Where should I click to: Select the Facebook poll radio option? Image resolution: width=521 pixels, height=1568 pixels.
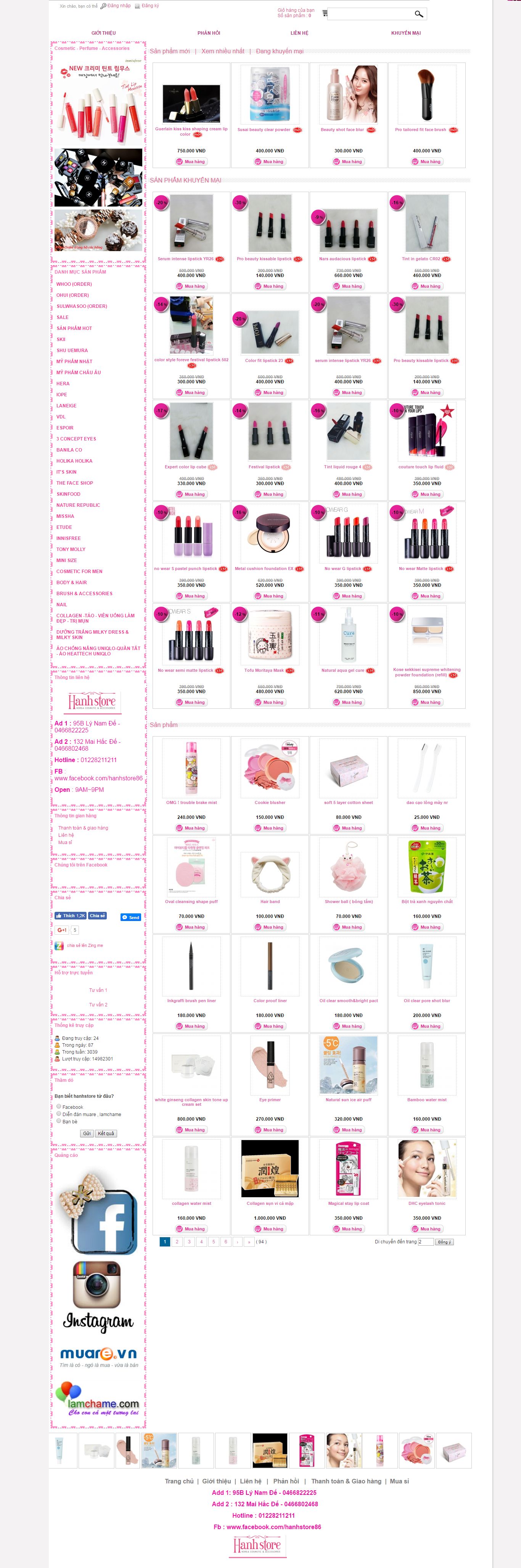[58, 1107]
